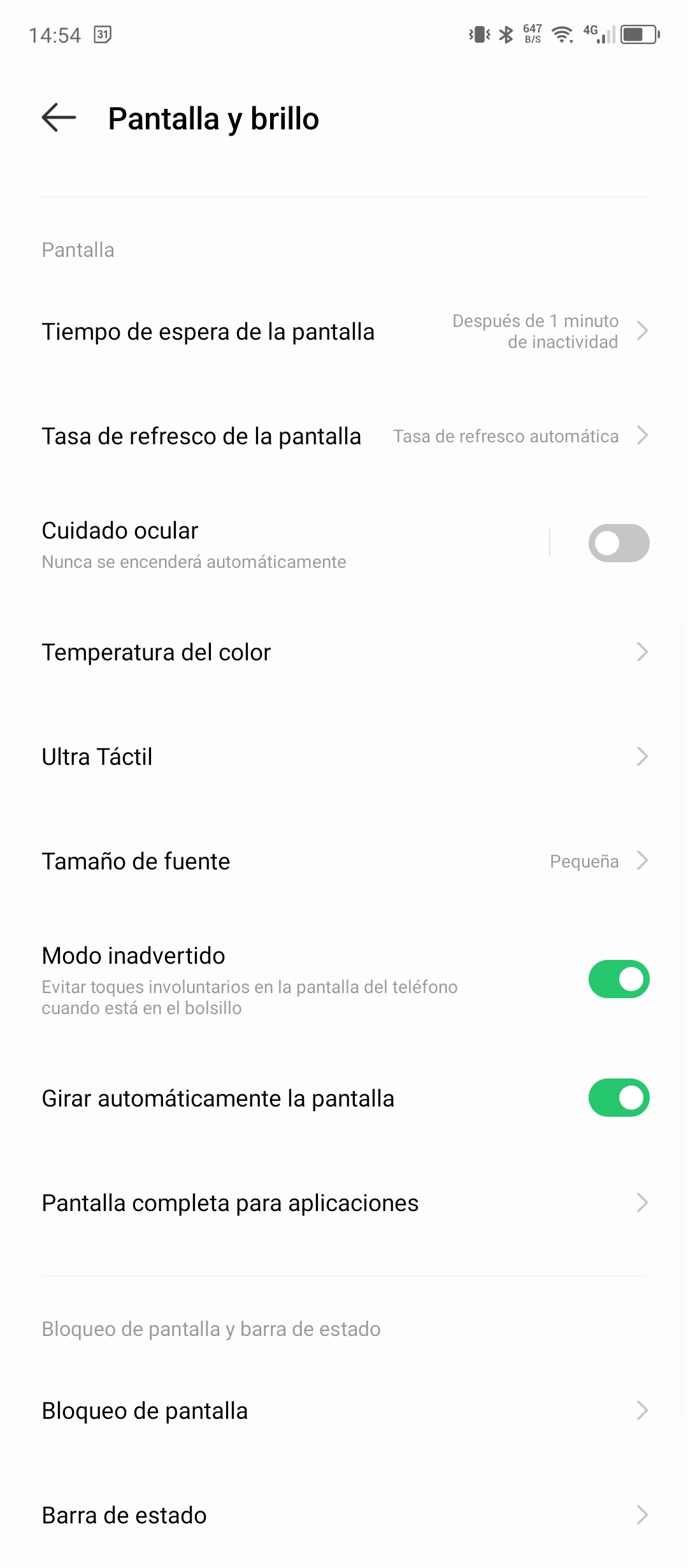Enable the Cuidado ocular switch
Image resolution: width=688 pixels, height=1568 pixels.
(619, 543)
